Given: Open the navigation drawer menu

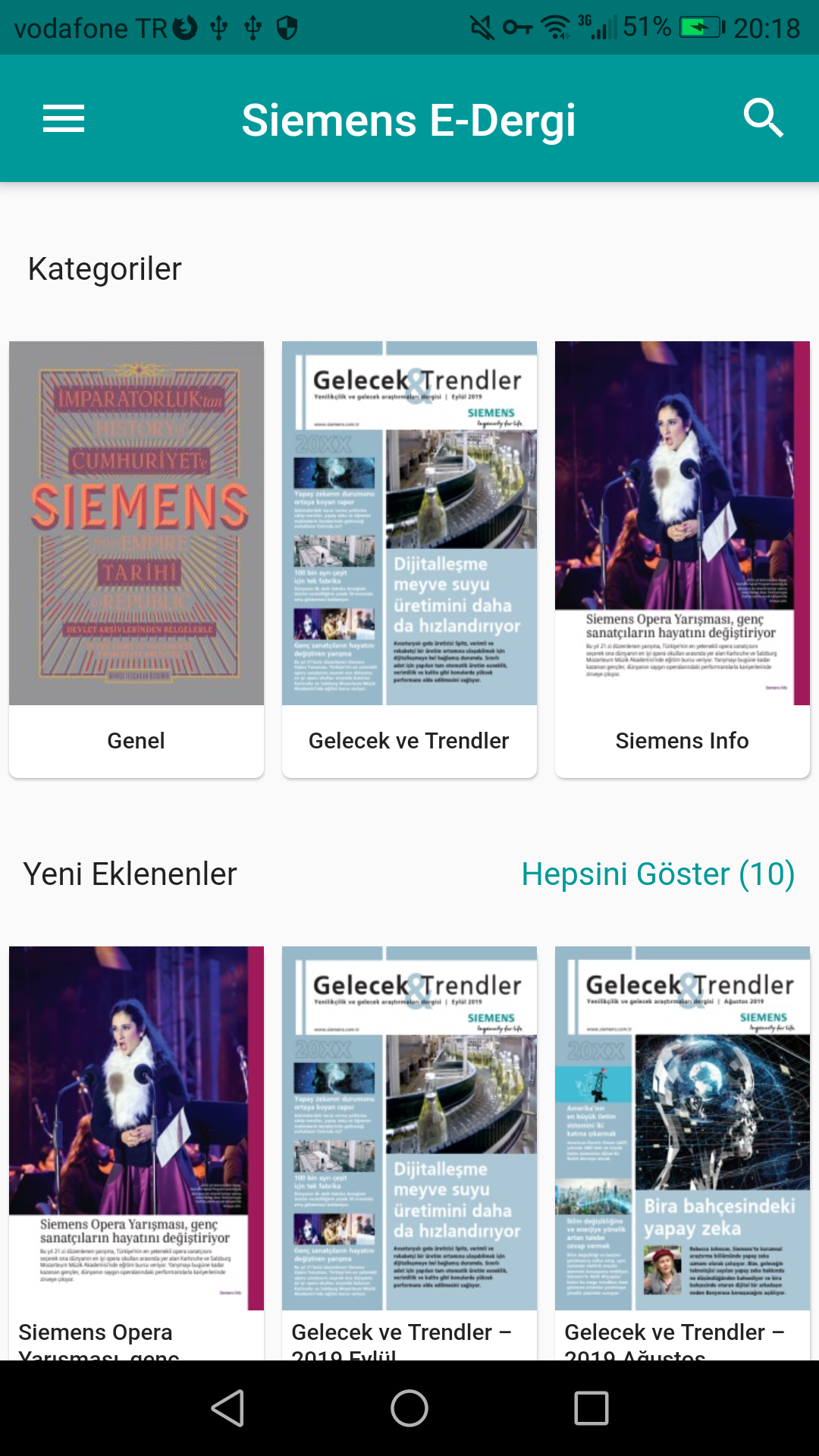Looking at the screenshot, I should [x=64, y=118].
